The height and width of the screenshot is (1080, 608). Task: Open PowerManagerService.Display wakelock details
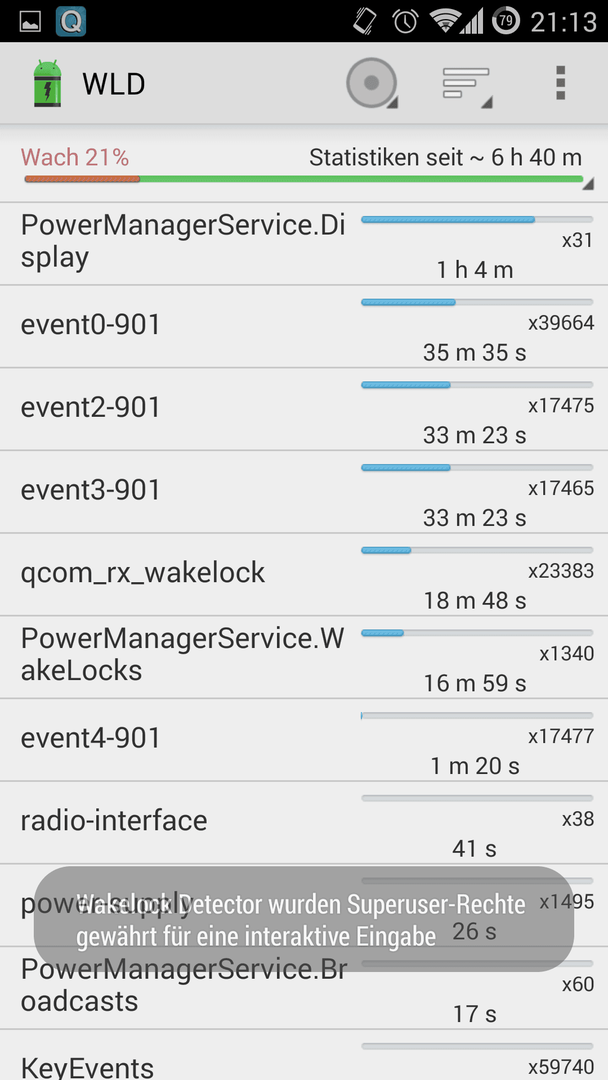tap(304, 244)
